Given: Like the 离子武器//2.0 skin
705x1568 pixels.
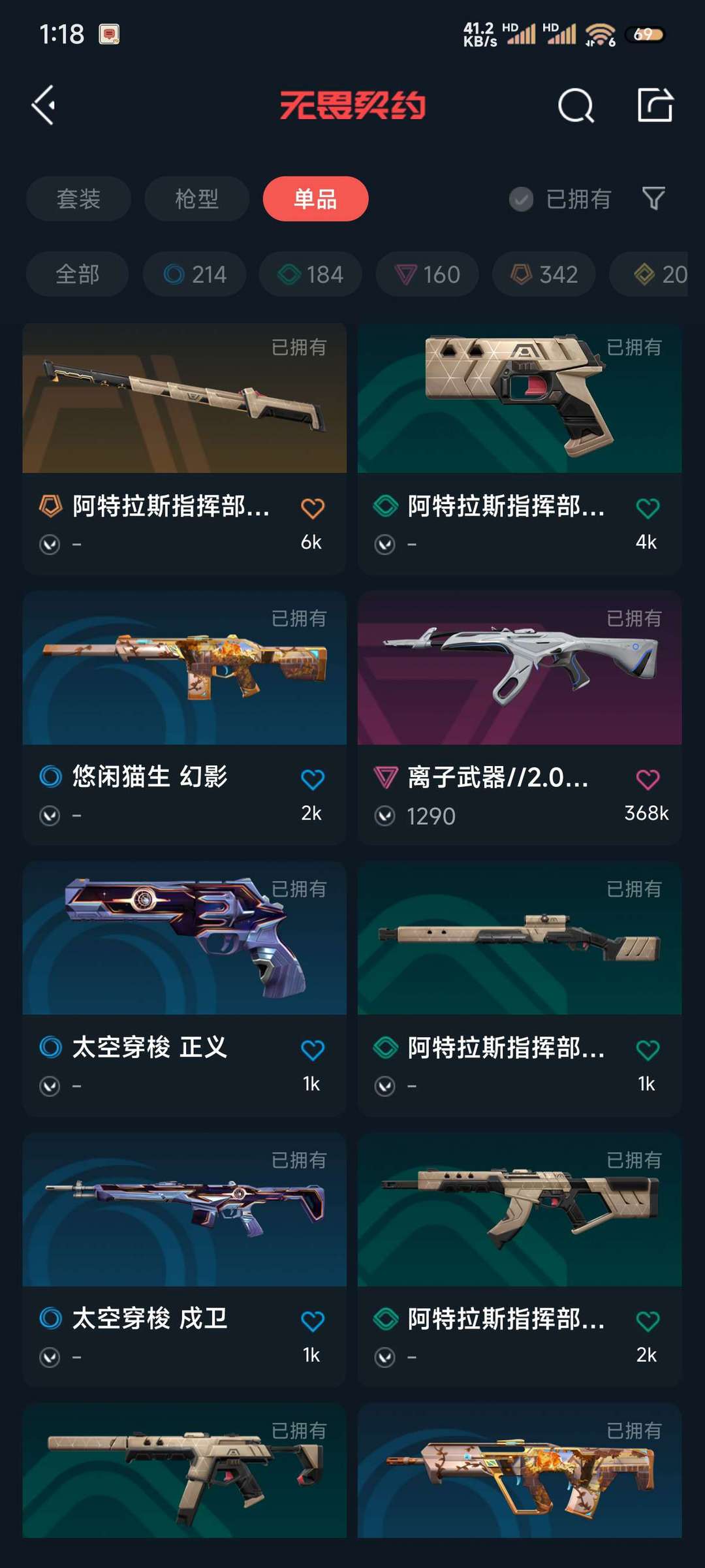Looking at the screenshot, I should [x=648, y=779].
